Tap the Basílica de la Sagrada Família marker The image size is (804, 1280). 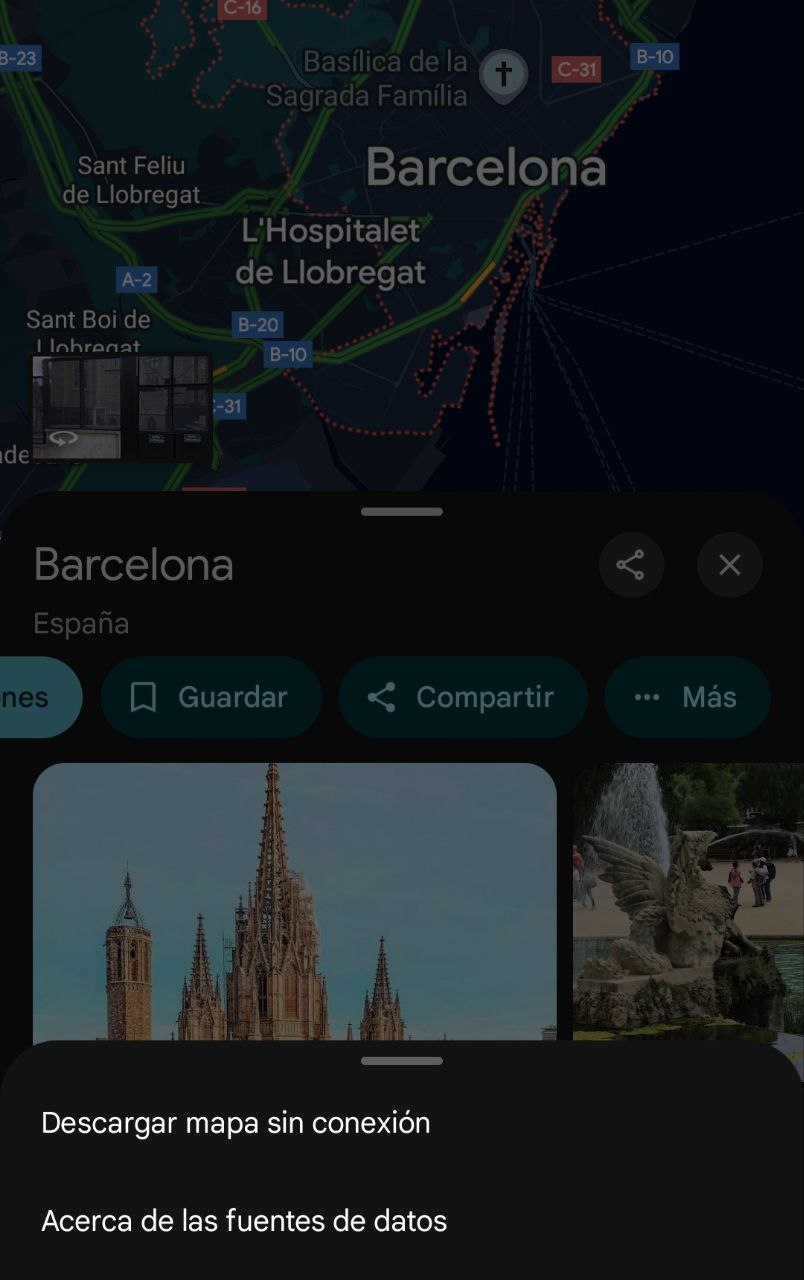coord(504,76)
